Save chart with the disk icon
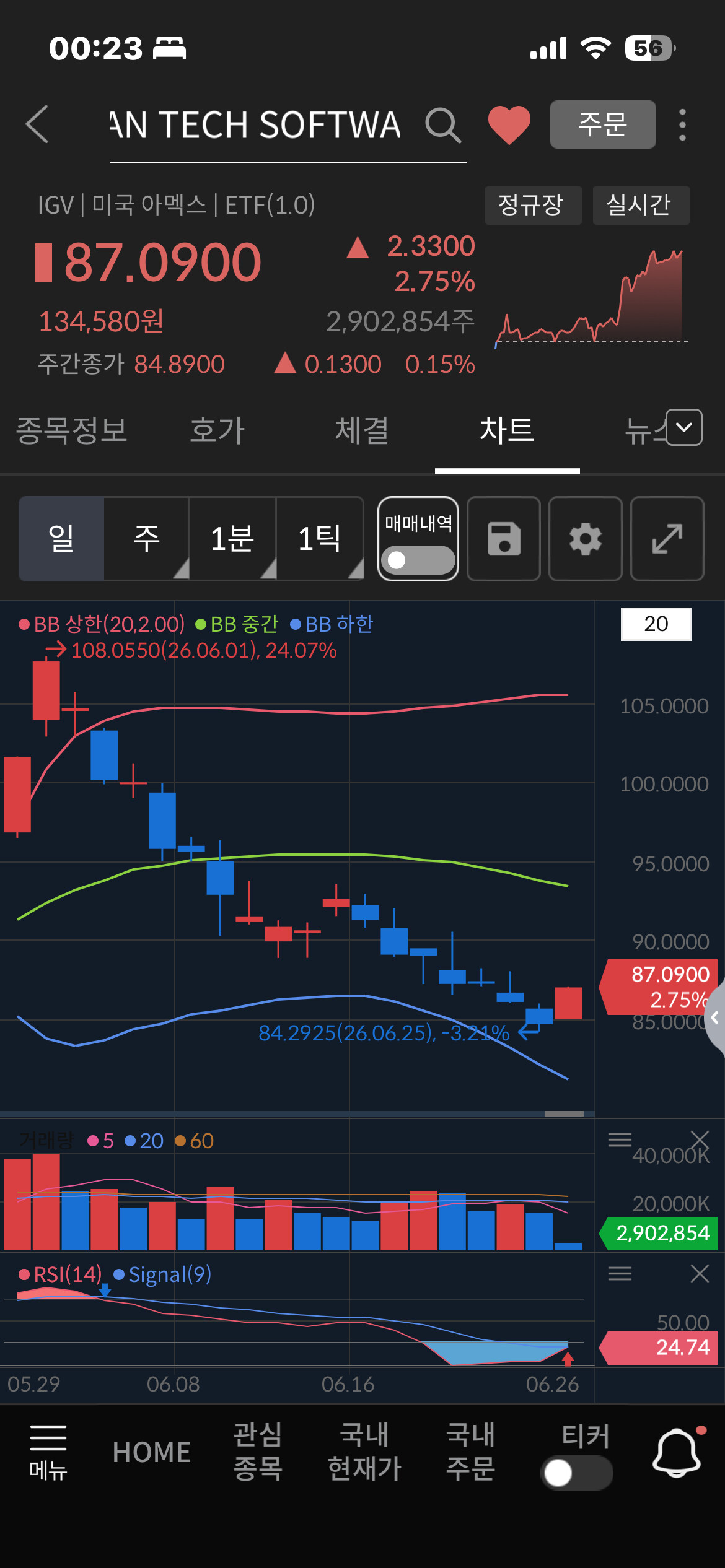 (x=504, y=538)
